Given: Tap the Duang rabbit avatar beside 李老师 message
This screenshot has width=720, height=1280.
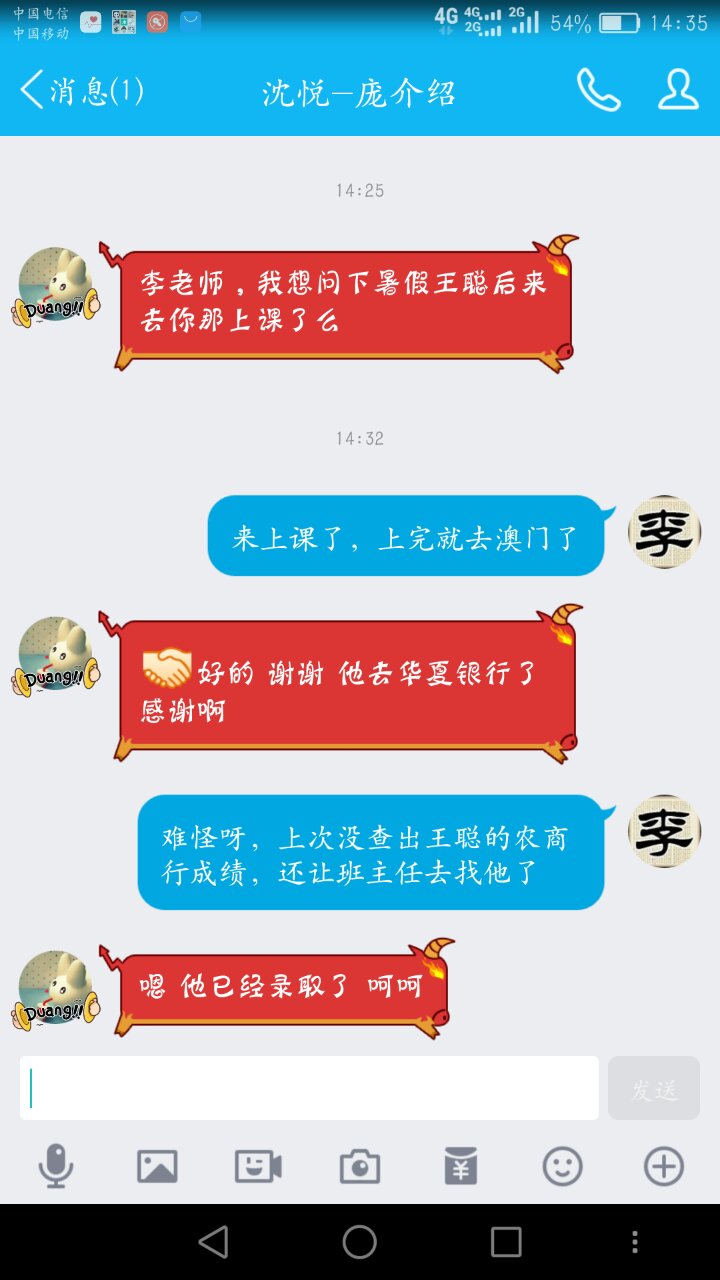Looking at the screenshot, I should [56, 287].
